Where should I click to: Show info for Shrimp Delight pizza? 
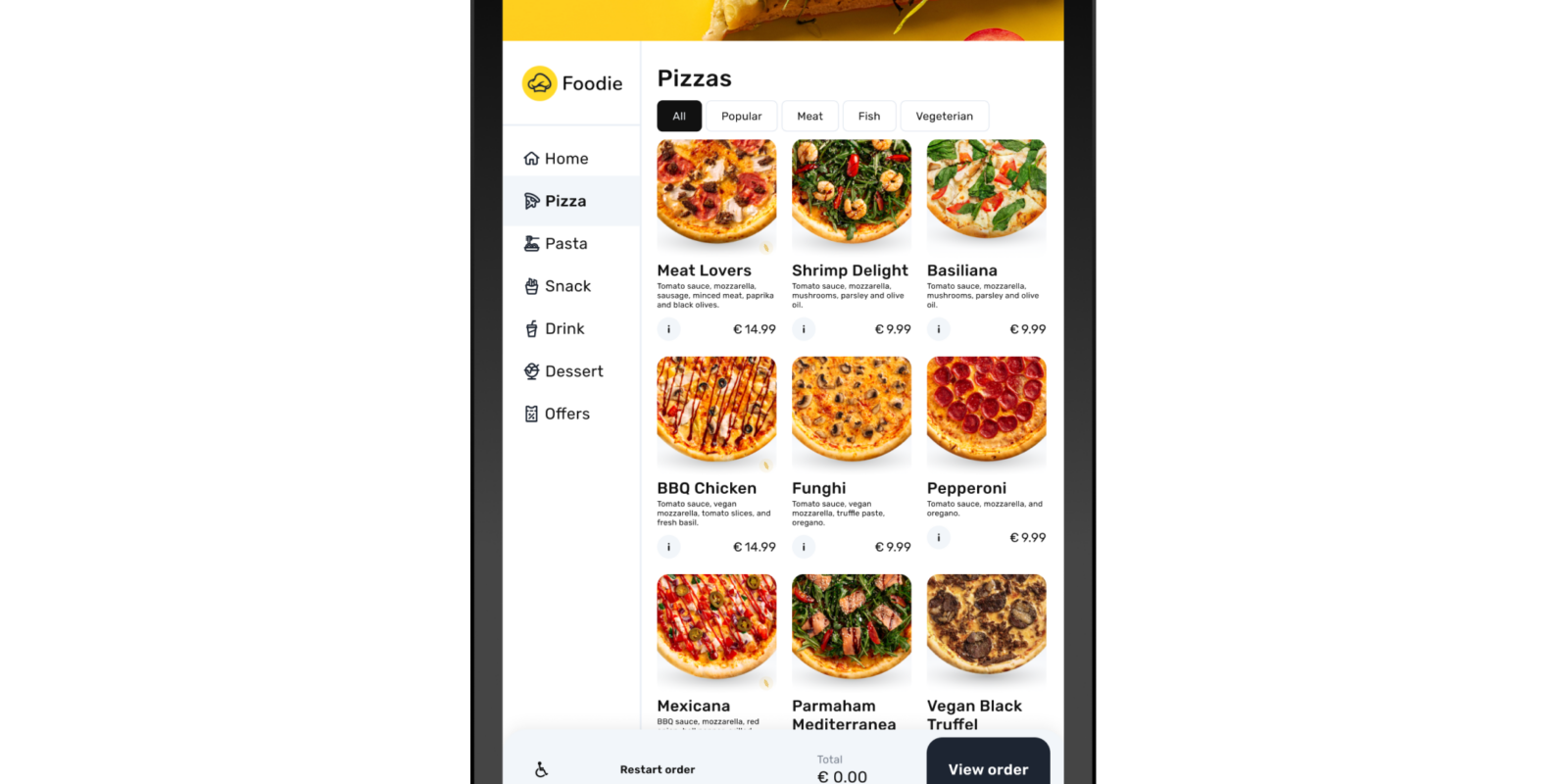(804, 329)
